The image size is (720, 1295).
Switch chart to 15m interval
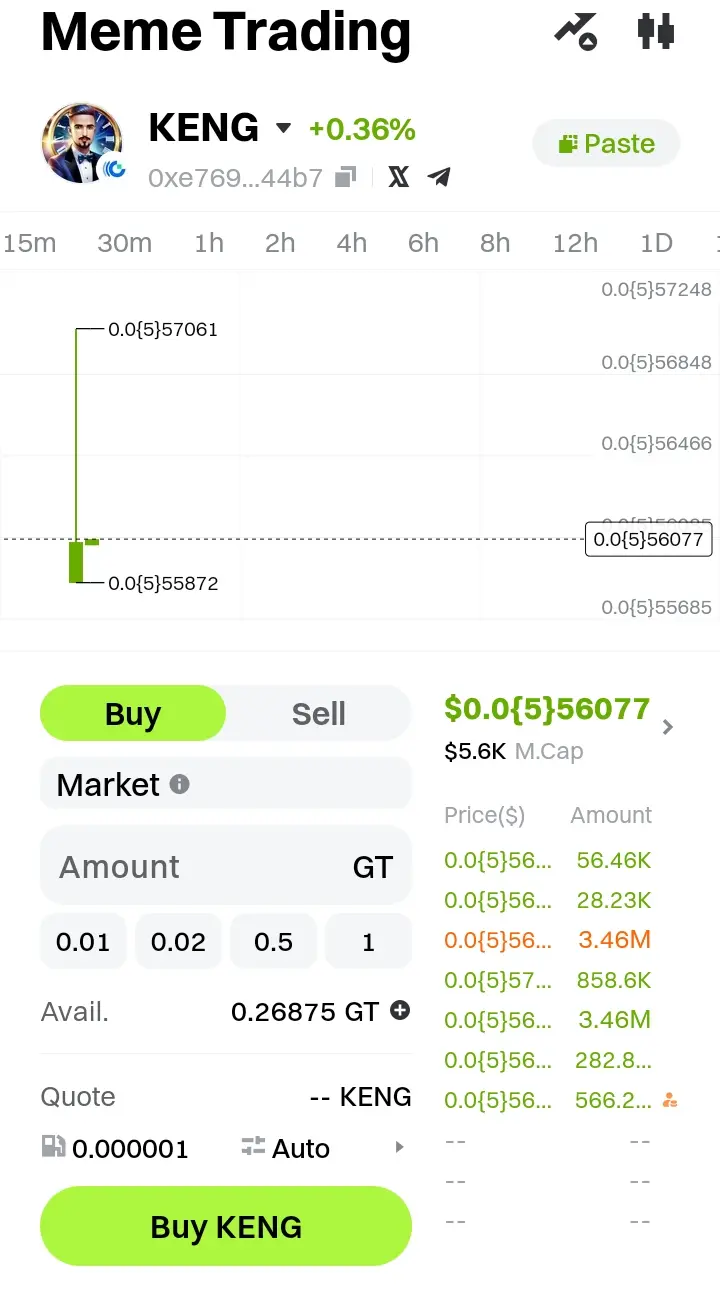(x=30, y=243)
